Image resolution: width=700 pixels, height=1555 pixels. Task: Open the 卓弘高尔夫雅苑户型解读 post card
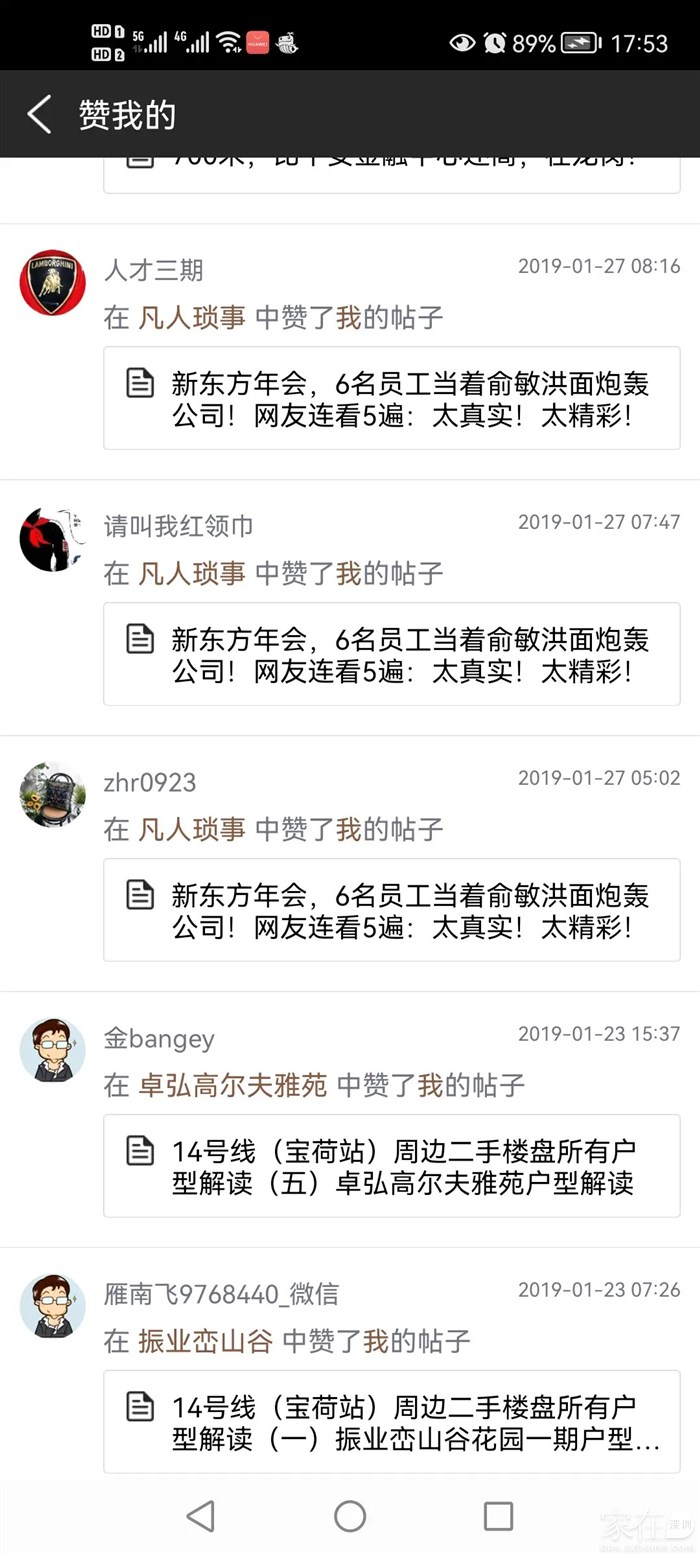391,1166
